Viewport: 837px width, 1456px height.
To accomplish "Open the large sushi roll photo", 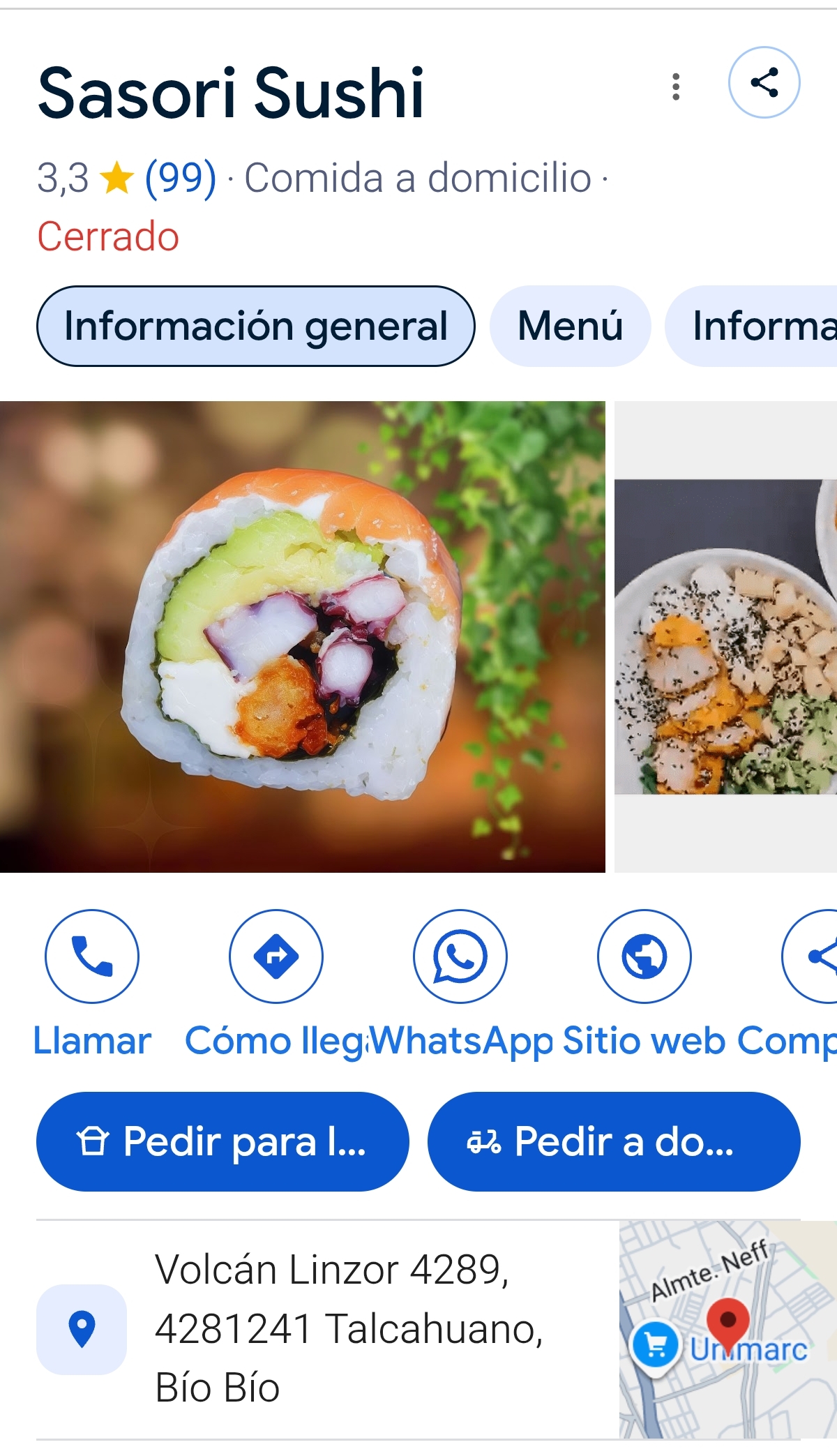I will [x=302, y=636].
